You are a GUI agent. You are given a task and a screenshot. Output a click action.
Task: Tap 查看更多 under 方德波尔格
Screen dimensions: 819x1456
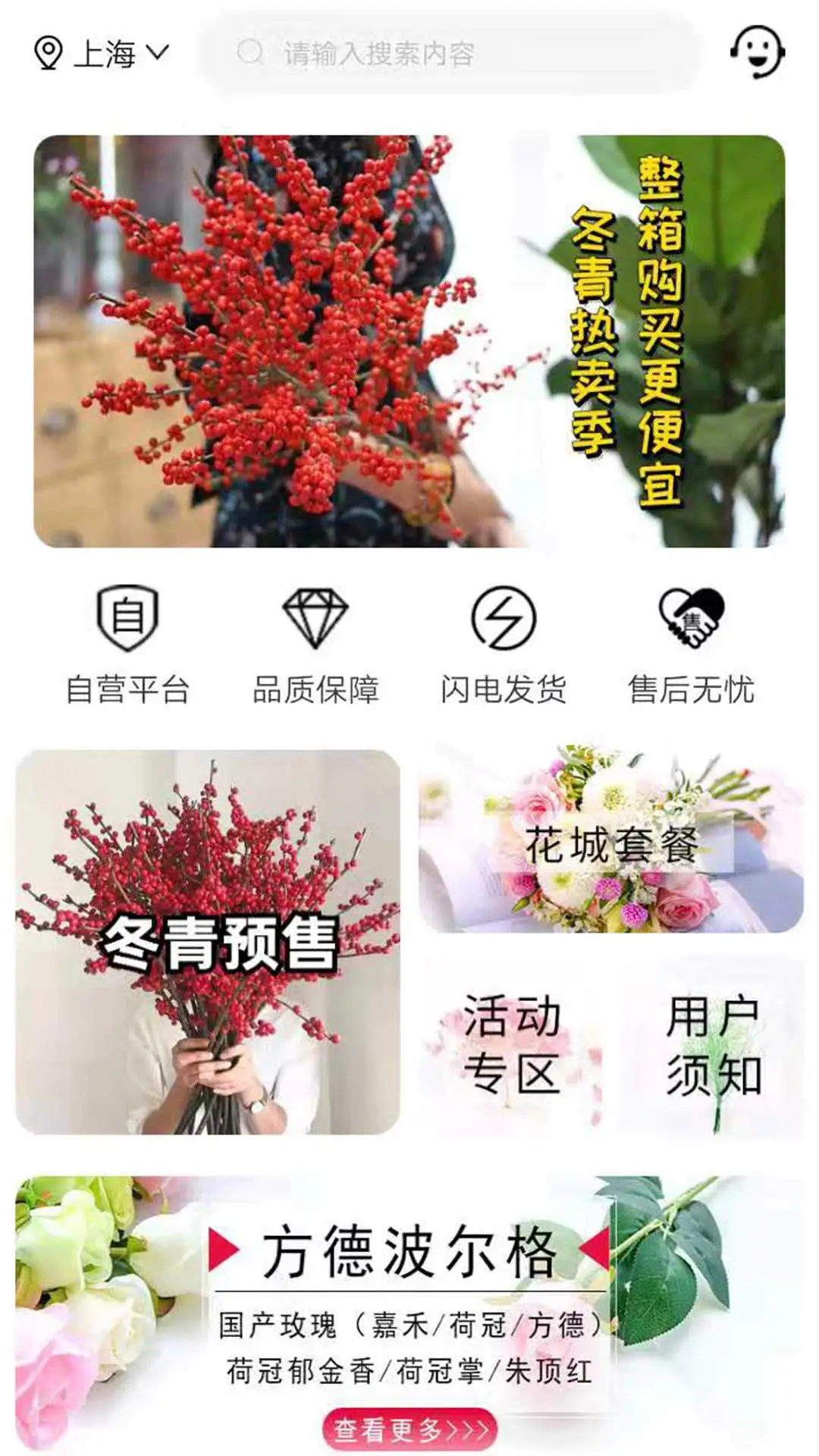click(410, 1429)
